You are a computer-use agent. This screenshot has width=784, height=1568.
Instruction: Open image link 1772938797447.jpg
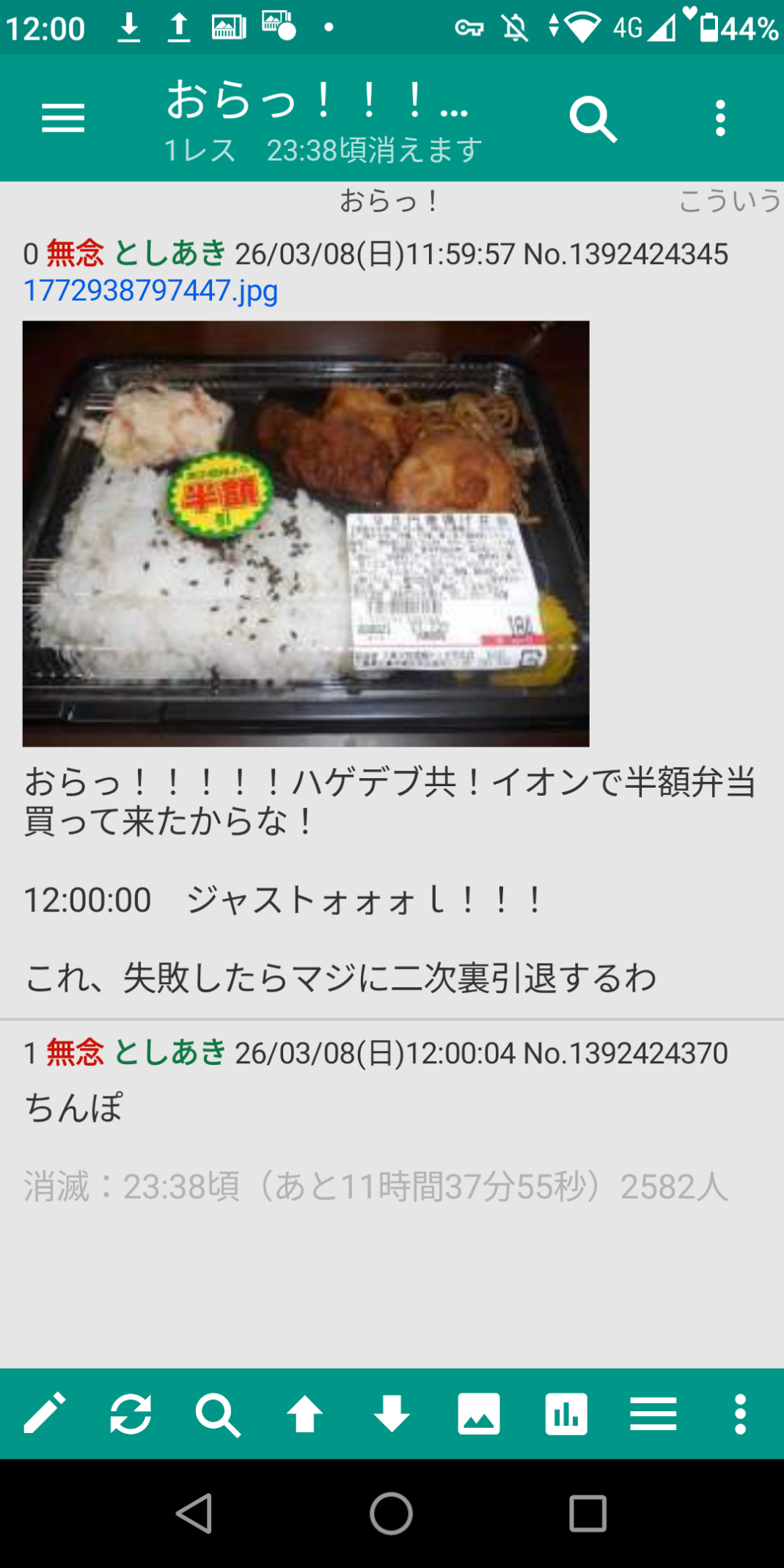(150, 290)
